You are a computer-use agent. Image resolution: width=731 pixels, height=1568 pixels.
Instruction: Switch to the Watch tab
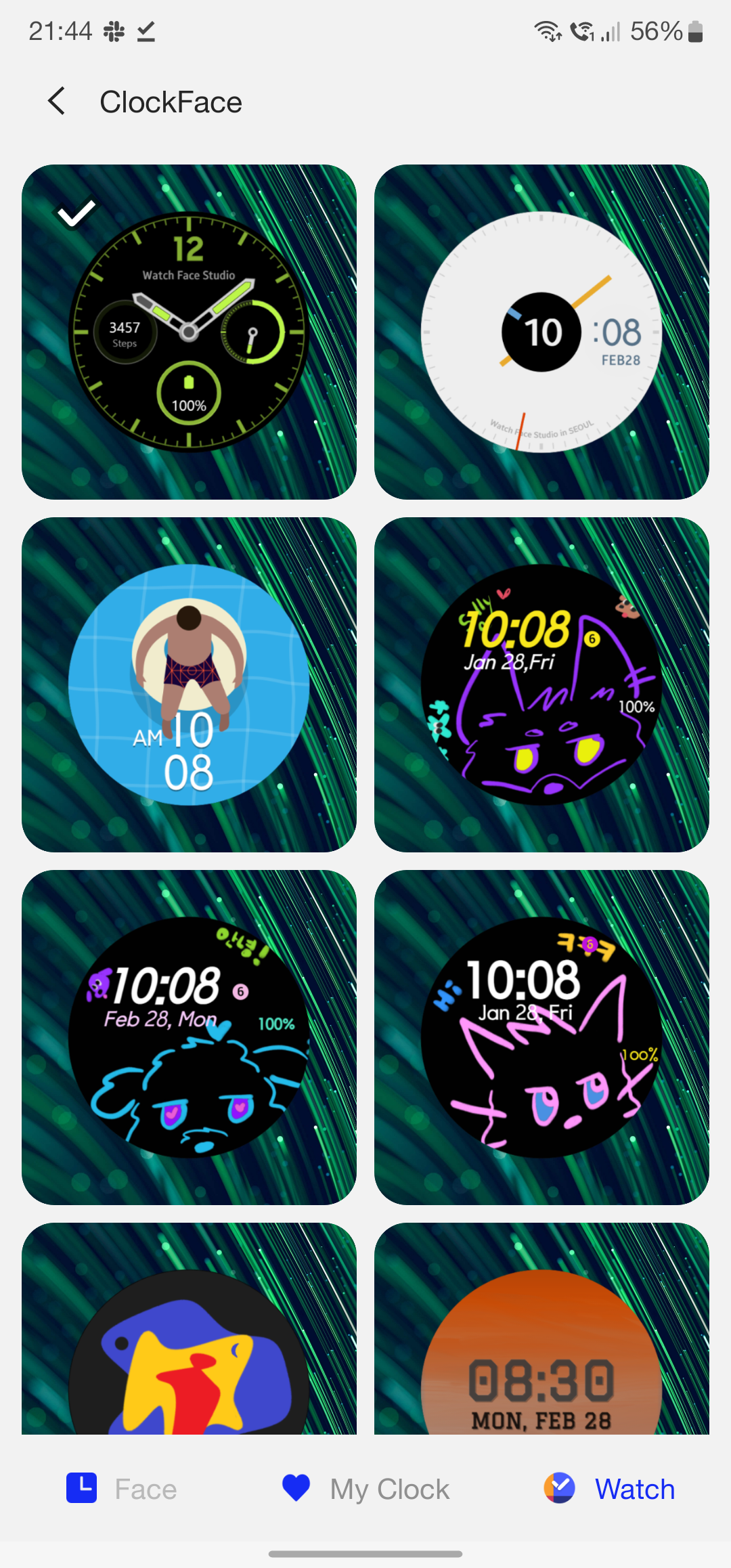(x=609, y=1488)
